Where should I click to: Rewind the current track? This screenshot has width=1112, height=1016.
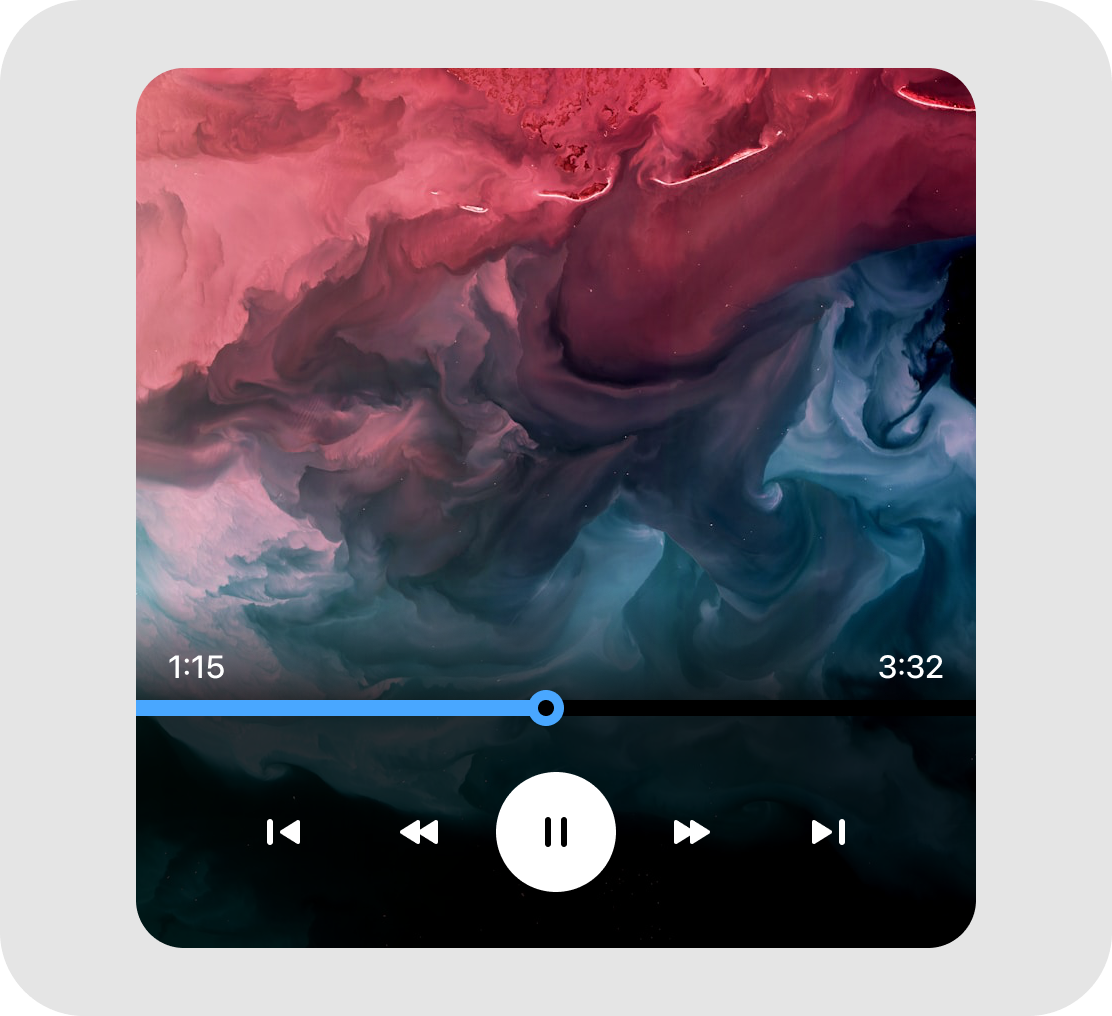(x=419, y=832)
